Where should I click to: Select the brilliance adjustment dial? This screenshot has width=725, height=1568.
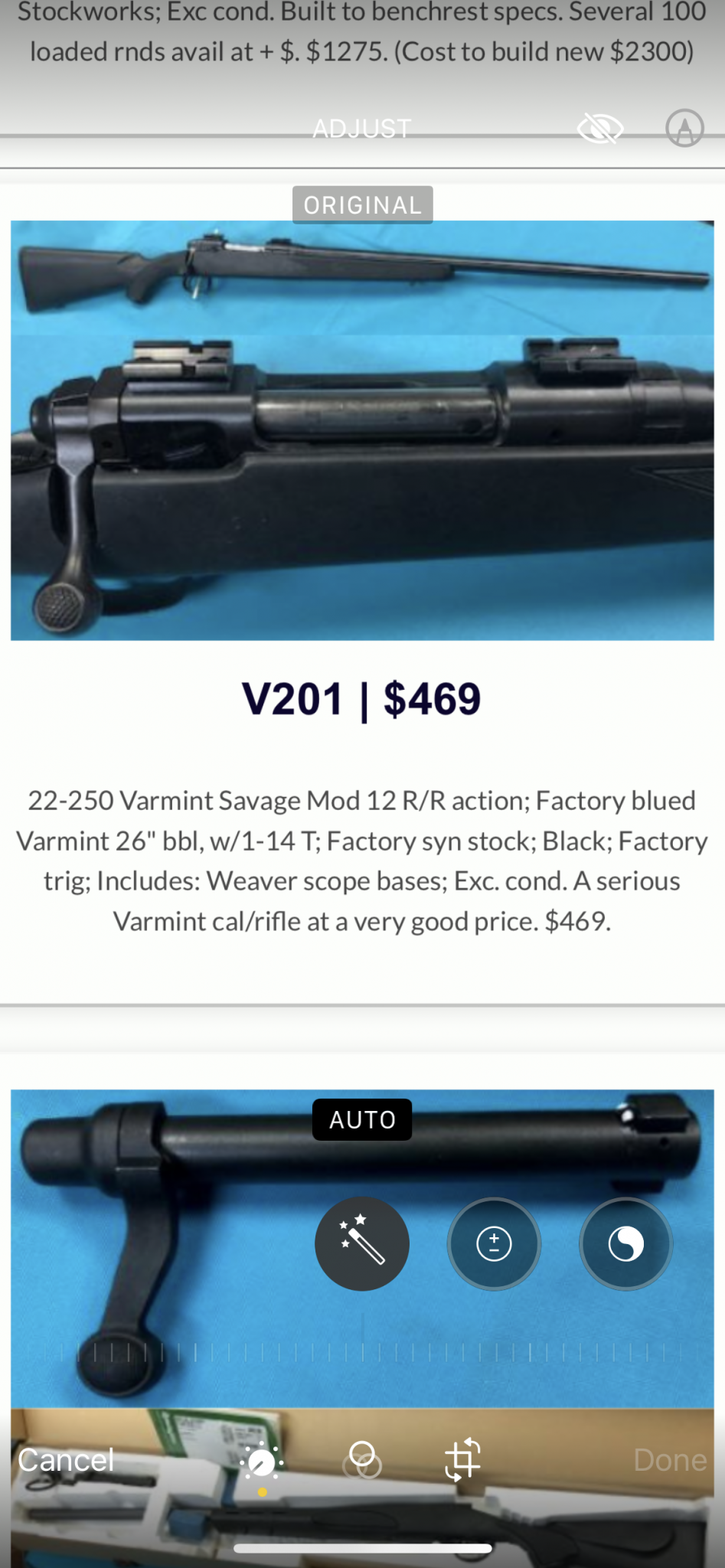click(x=625, y=1243)
